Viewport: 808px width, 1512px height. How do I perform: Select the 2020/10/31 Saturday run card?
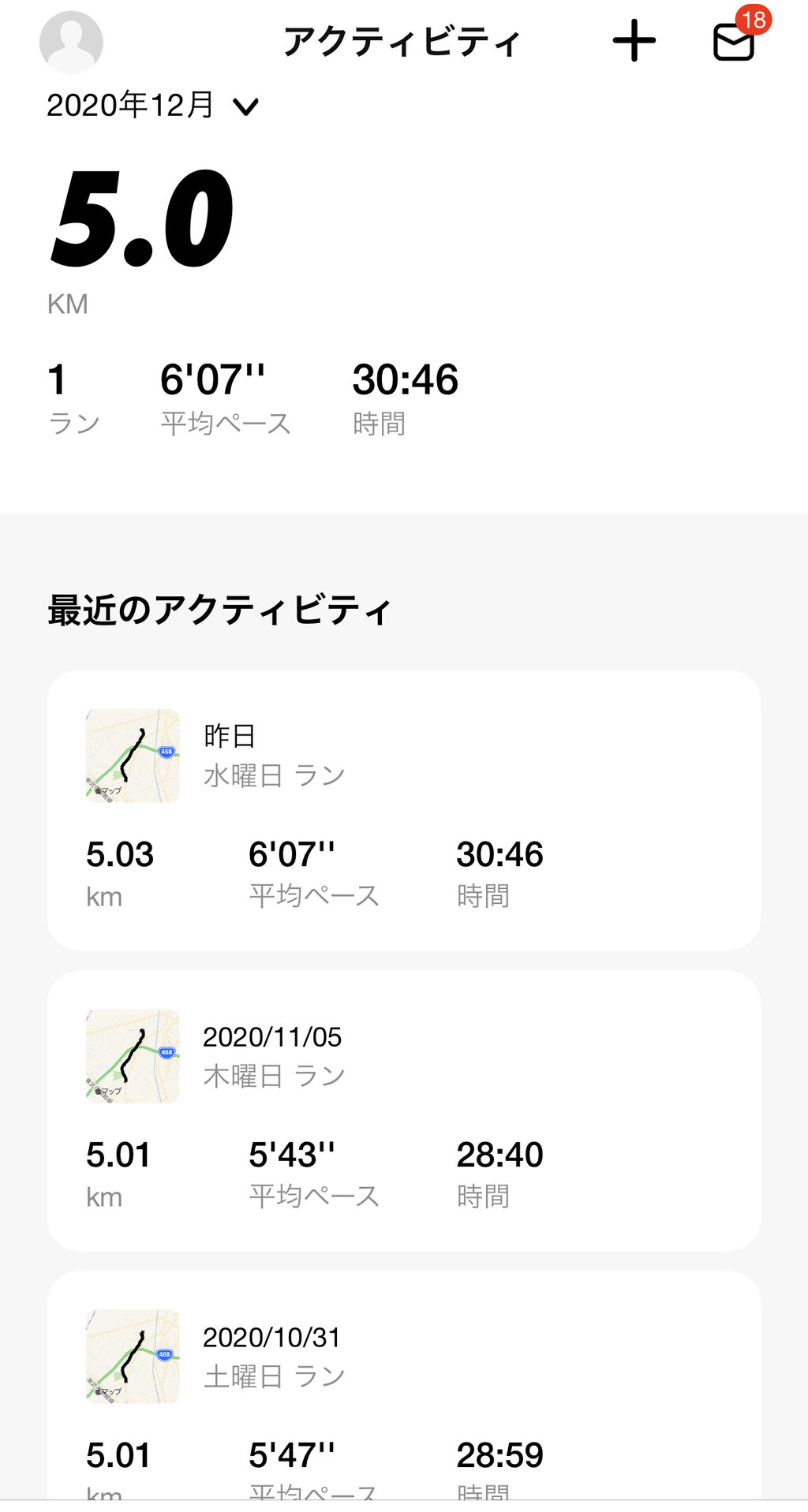(x=403, y=1388)
